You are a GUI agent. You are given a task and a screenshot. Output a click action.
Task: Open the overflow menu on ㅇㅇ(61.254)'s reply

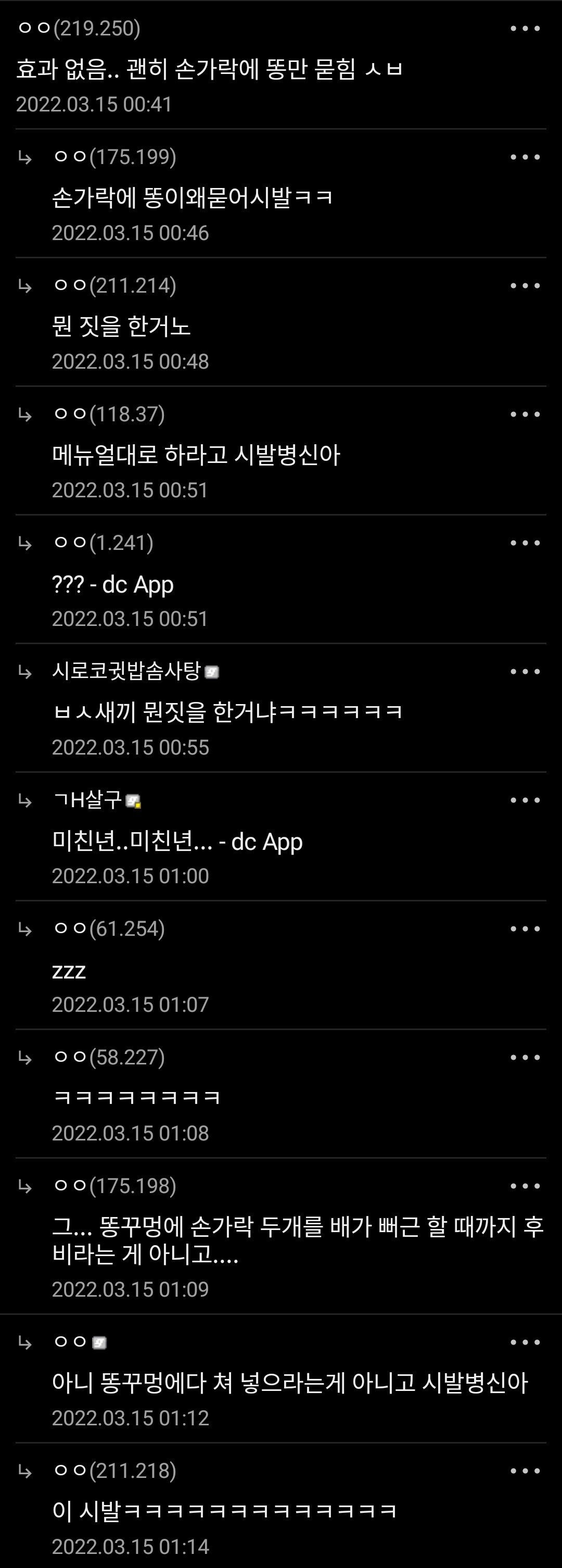[x=525, y=929]
